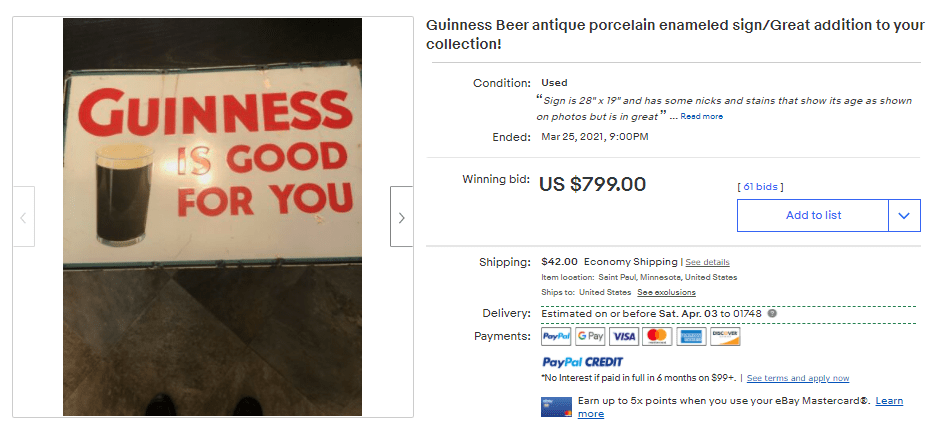This screenshot has width=931, height=427.
Task: Open the delivery estimate help icon
Action: tap(772, 313)
